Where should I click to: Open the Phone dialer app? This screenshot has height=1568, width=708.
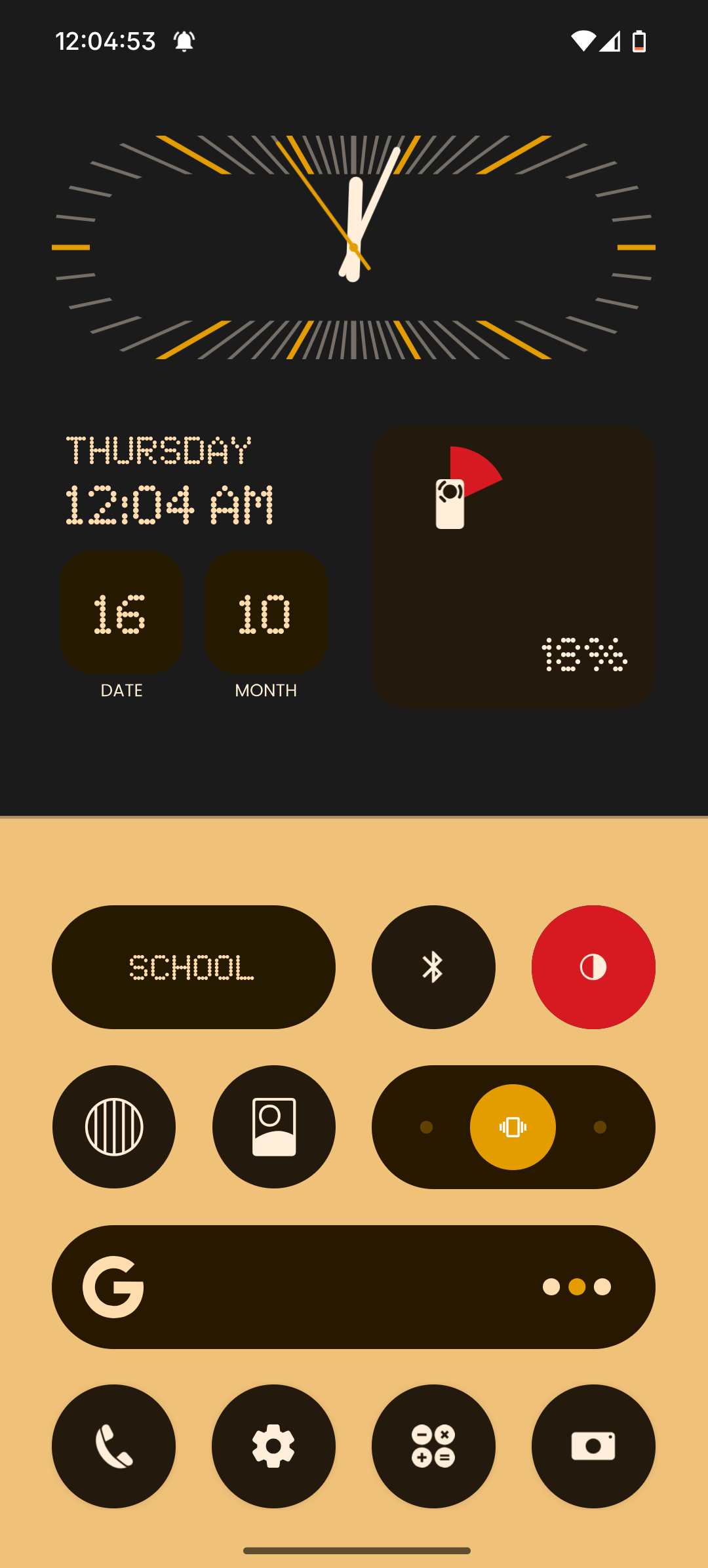click(114, 1446)
